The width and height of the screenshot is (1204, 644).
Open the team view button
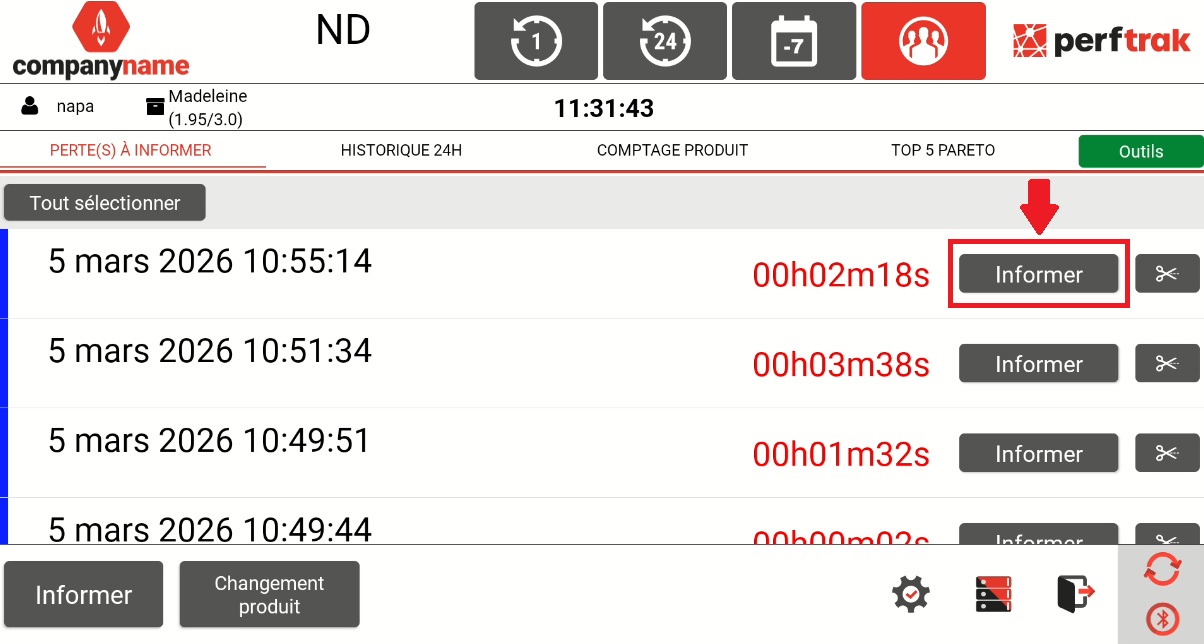923,41
